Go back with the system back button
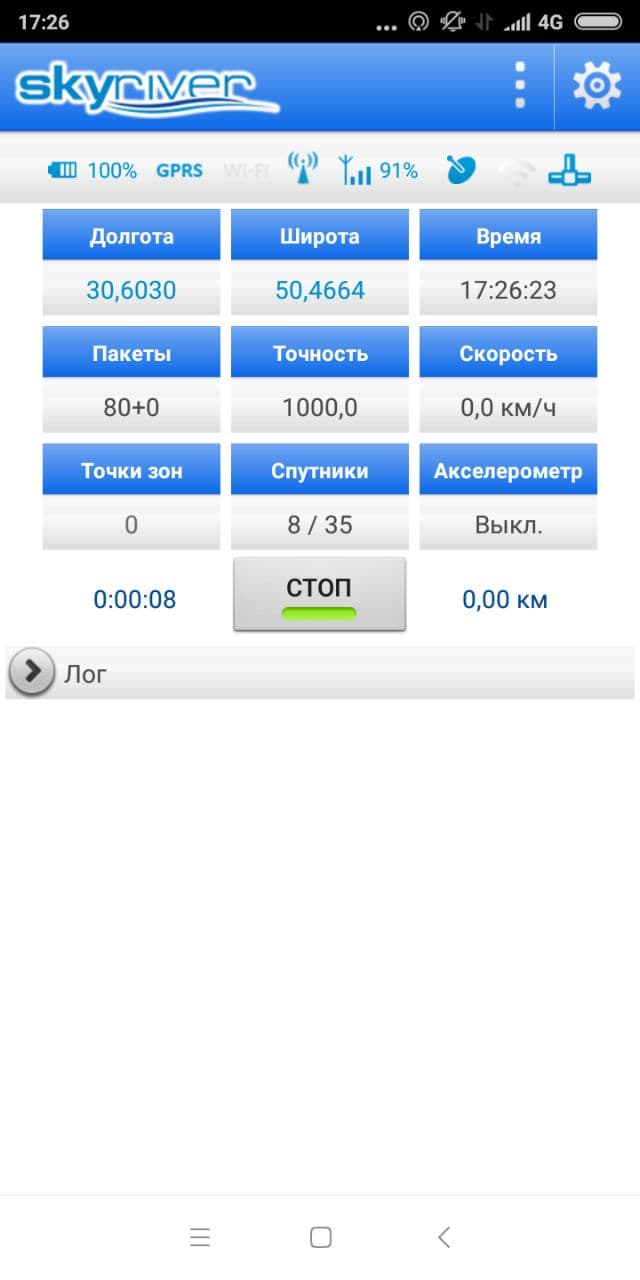The image size is (640, 1280). 444,1237
